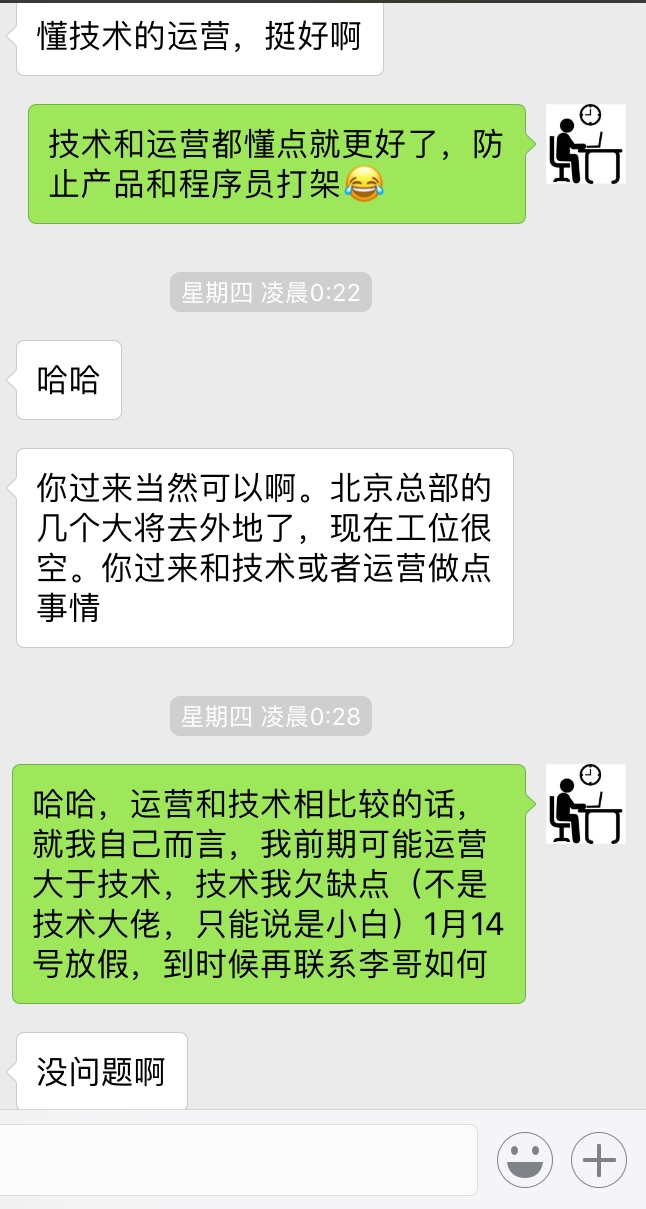
Task: Open the plus attachment menu
Action: (599, 1160)
